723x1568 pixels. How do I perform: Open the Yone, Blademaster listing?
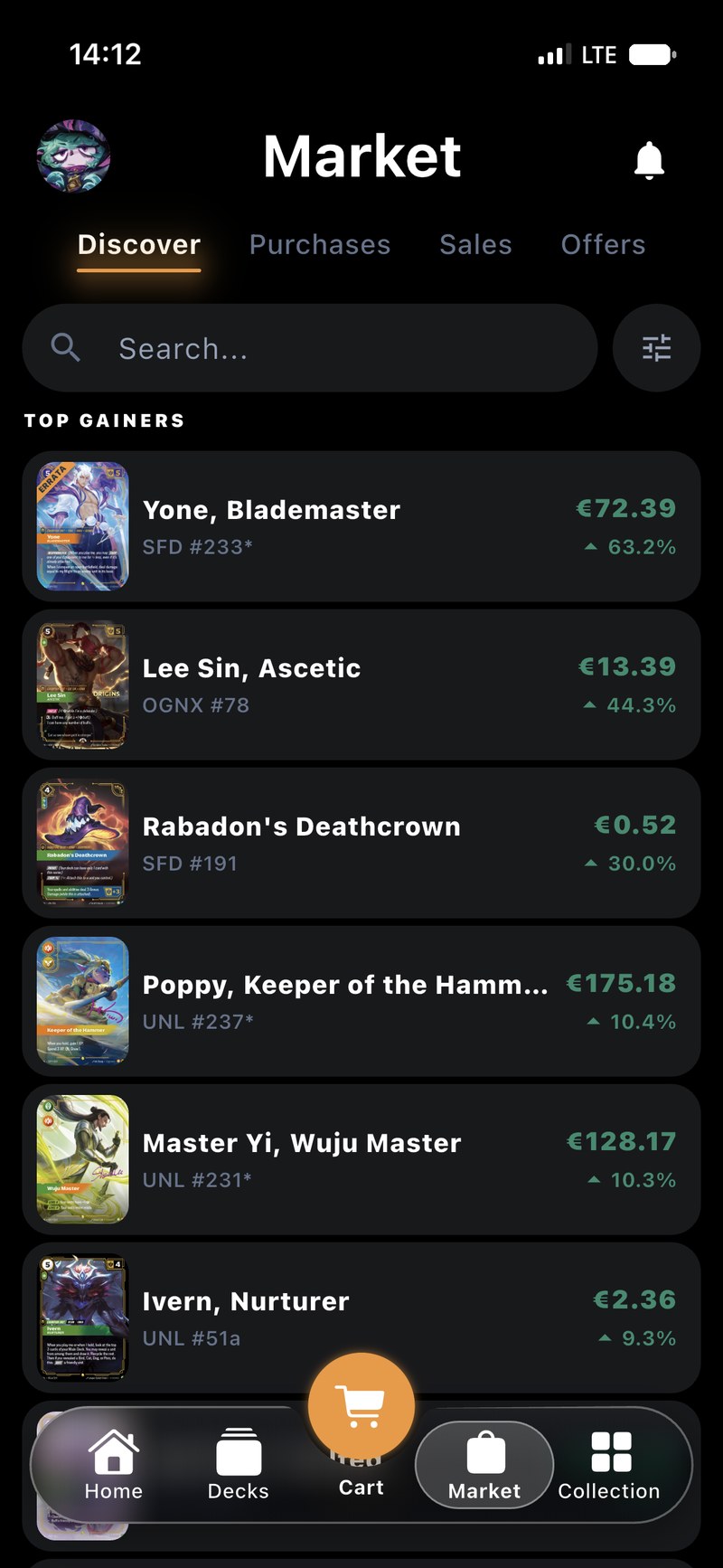(x=361, y=526)
